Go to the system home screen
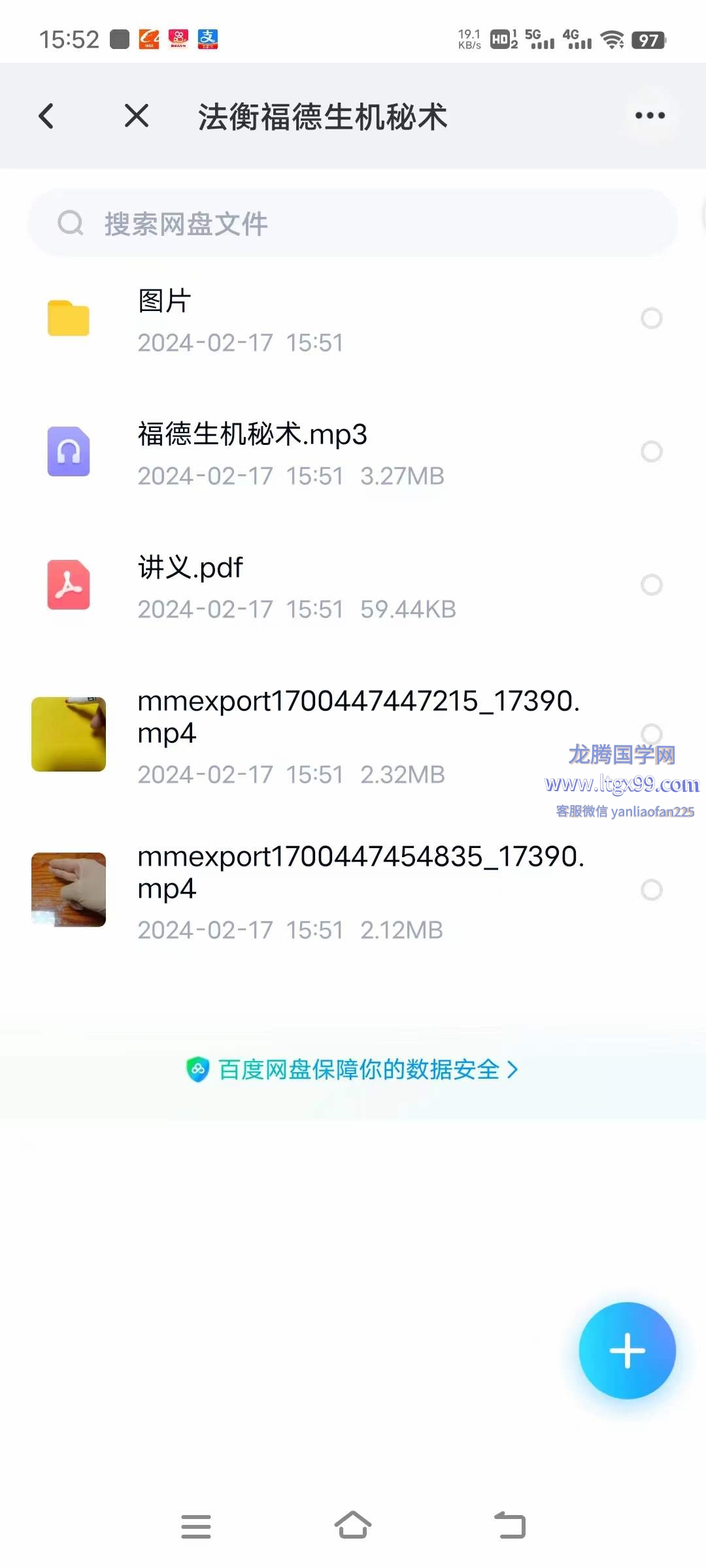The height and width of the screenshot is (1568, 706). pyautogui.click(x=353, y=1526)
